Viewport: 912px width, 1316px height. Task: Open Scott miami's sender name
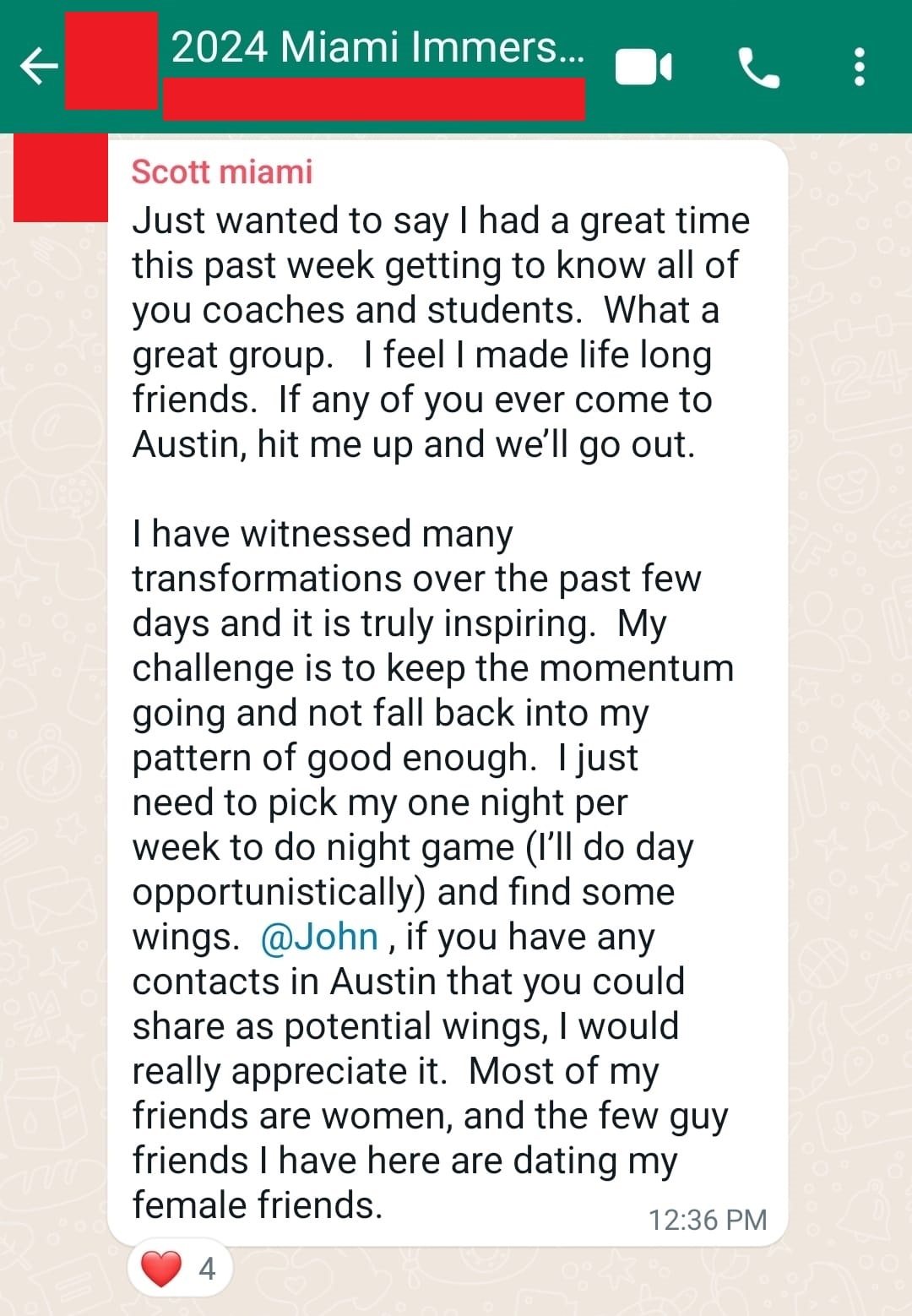coord(222,171)
